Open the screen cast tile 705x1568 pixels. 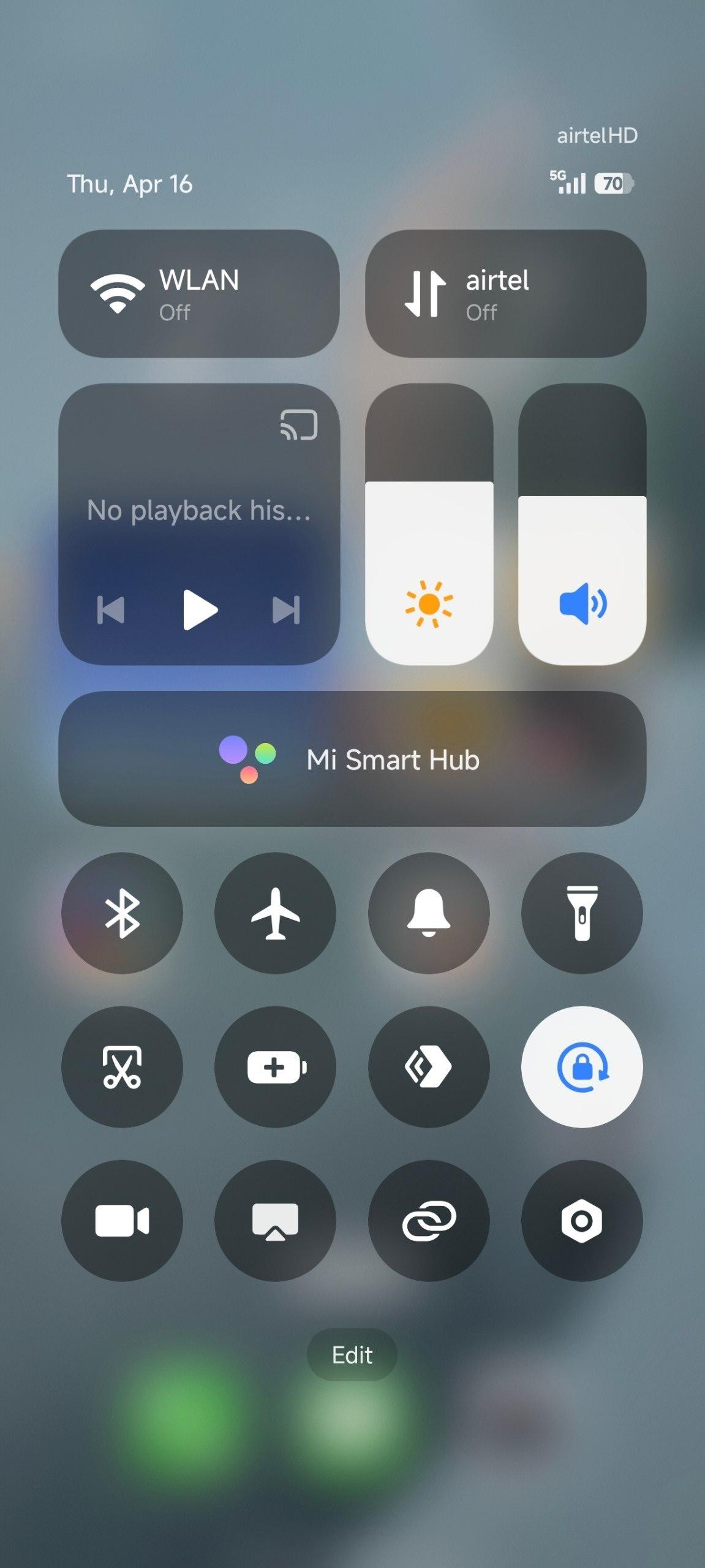[275, 1220]
